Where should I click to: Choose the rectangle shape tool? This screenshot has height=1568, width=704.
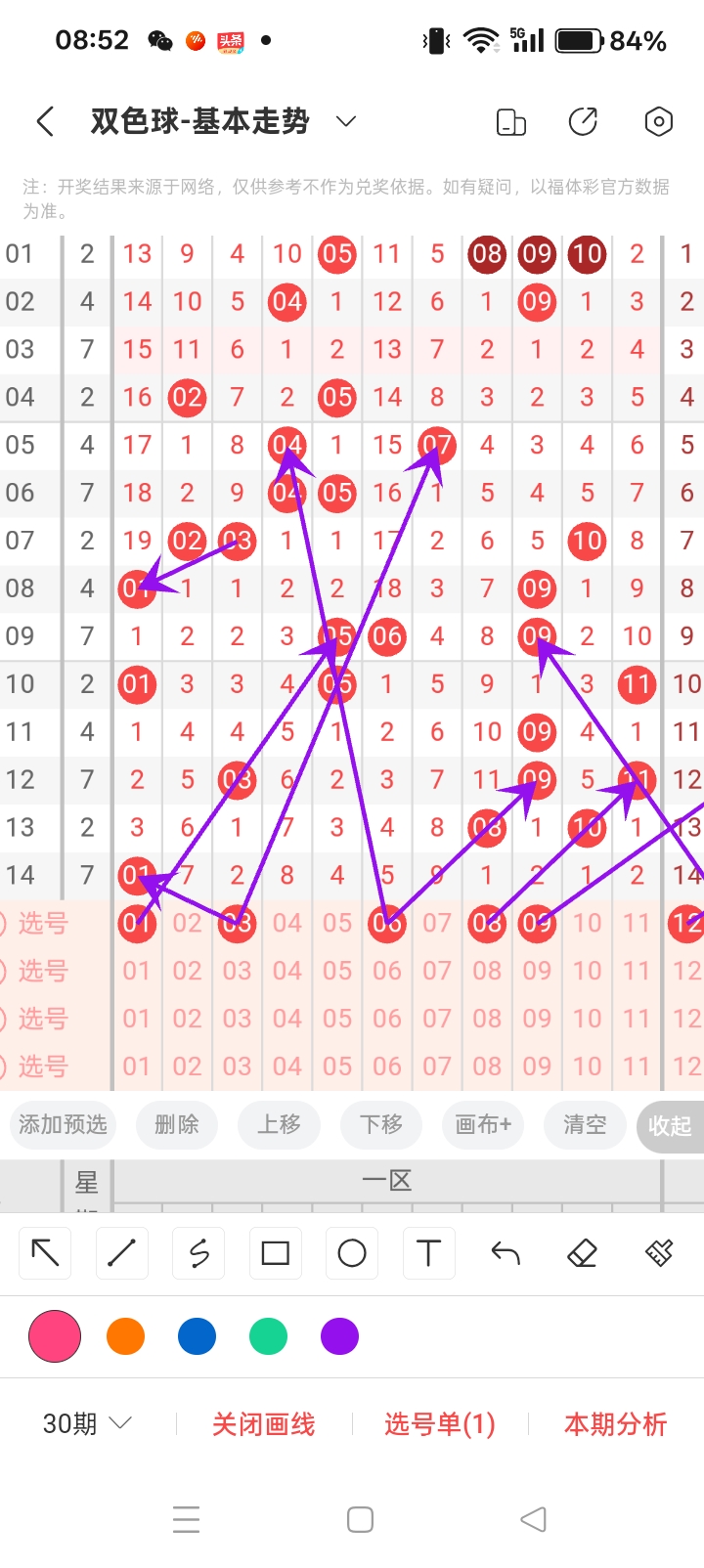(x=276, y=1253)
